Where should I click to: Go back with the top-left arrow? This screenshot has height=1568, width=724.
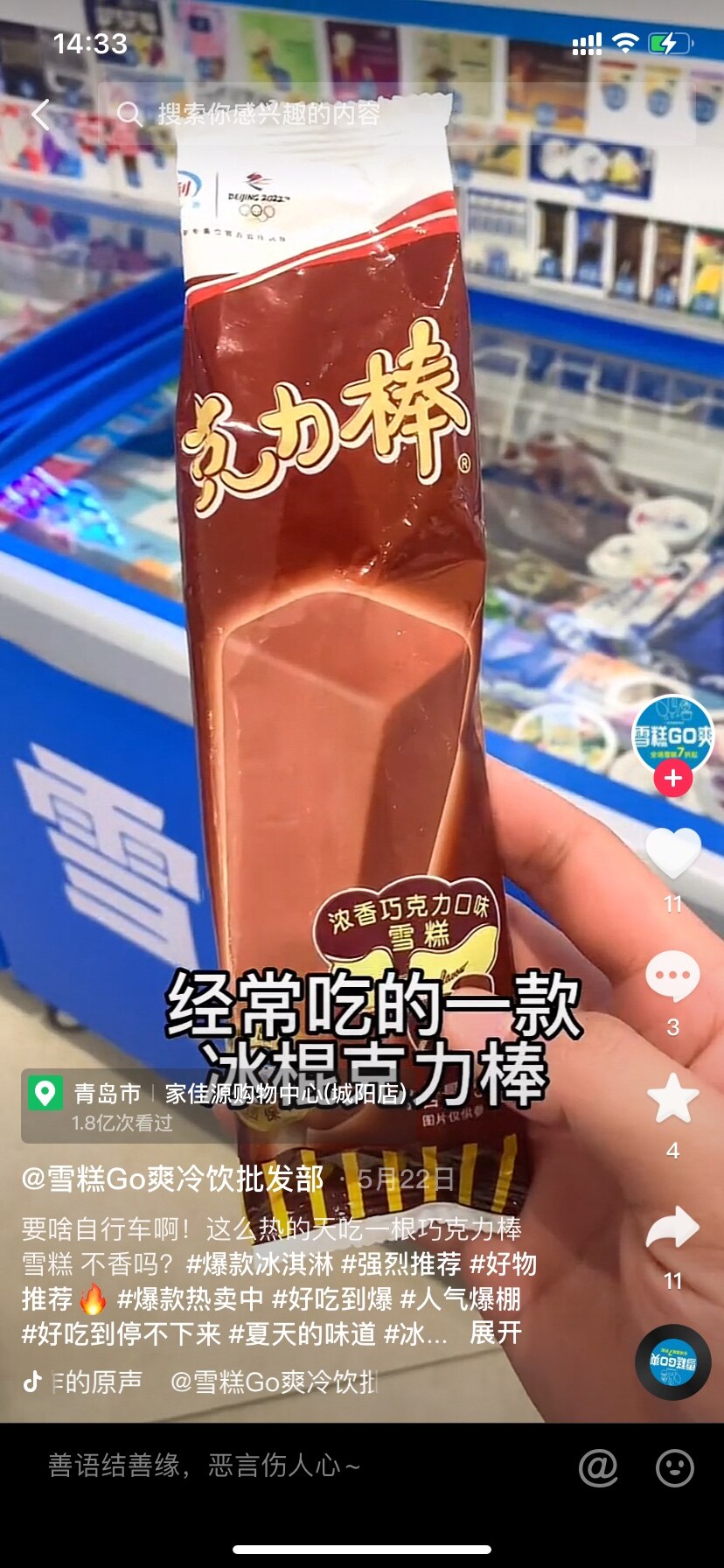click(40, 114)
